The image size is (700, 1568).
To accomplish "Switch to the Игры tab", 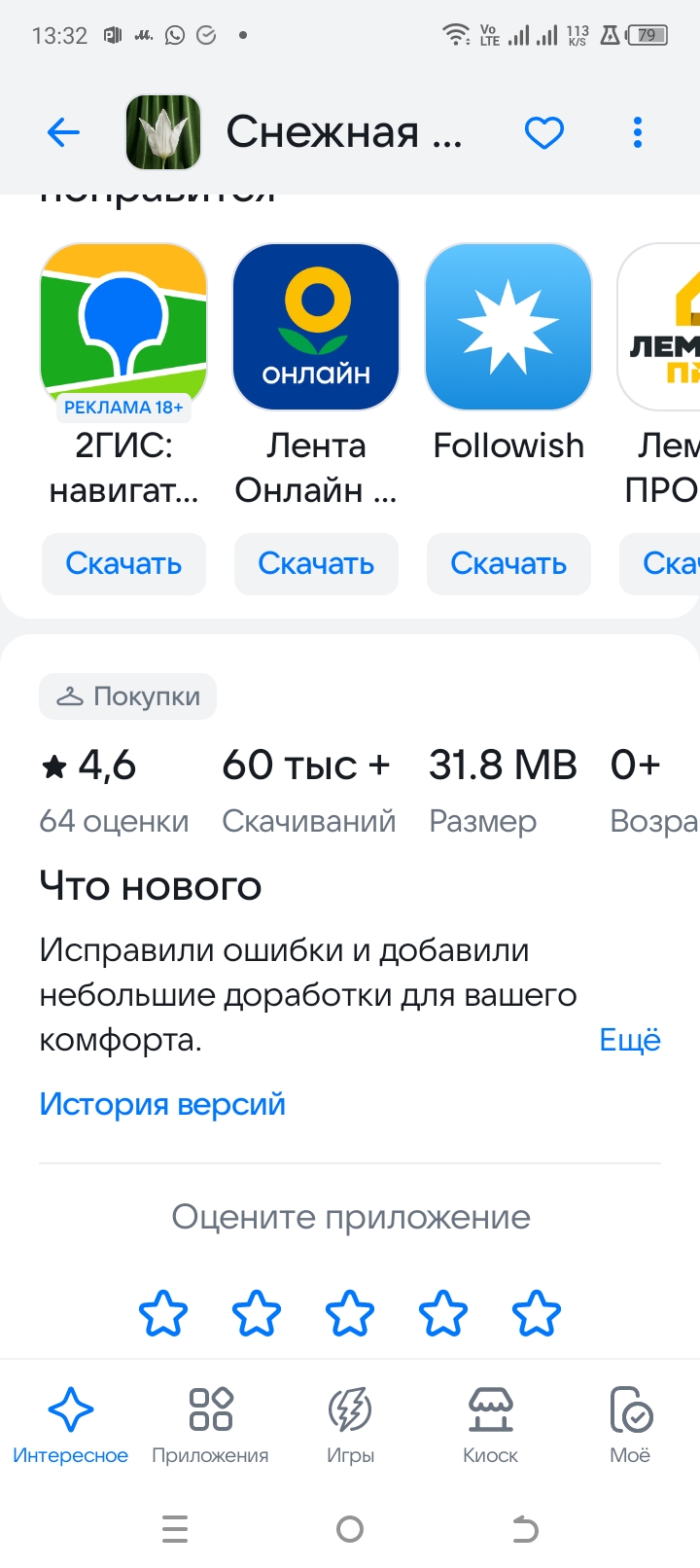I will 350,1425.
